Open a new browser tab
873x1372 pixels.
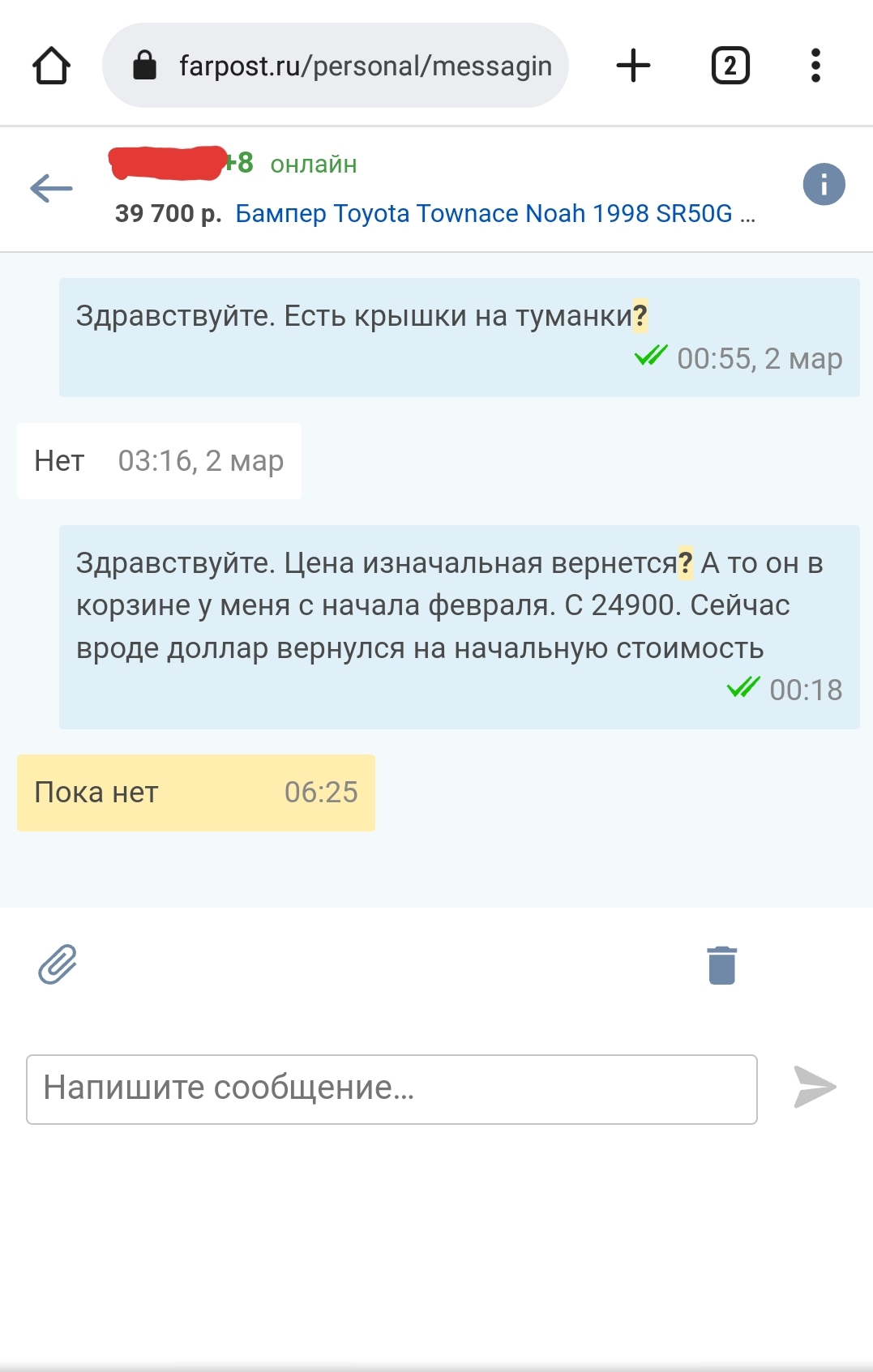[x=633, y=66]
